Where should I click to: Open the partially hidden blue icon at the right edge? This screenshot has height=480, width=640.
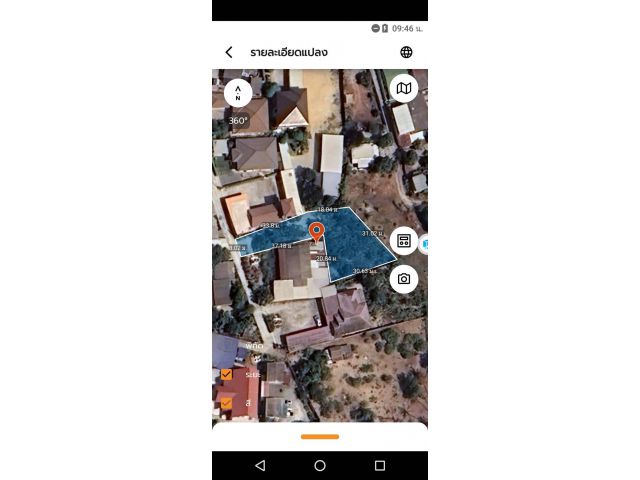[x=424, y=243]
